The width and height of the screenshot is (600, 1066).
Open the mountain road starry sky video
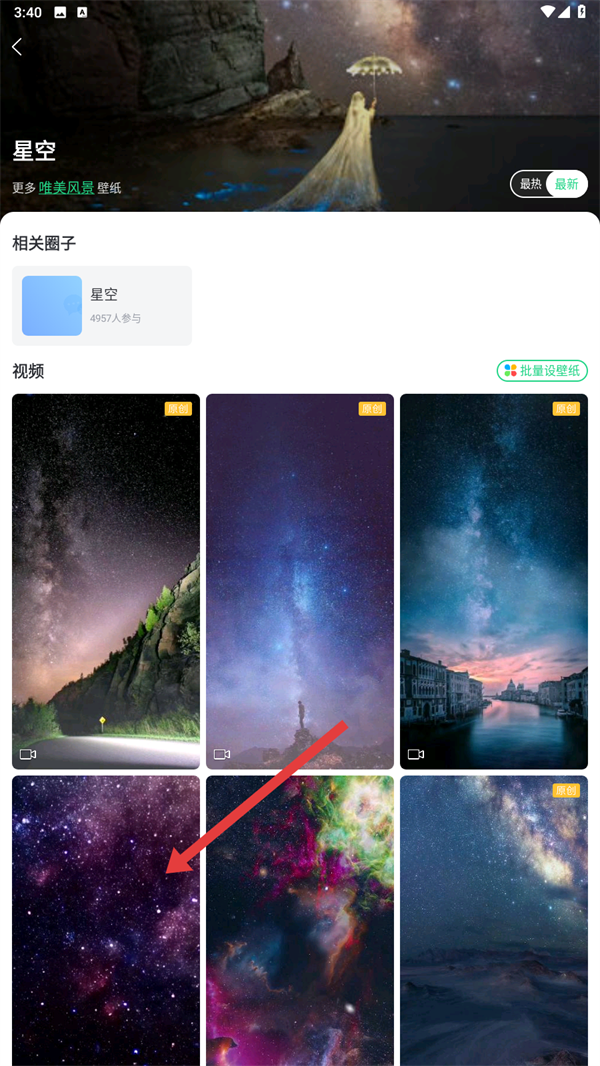click(106, 581)
